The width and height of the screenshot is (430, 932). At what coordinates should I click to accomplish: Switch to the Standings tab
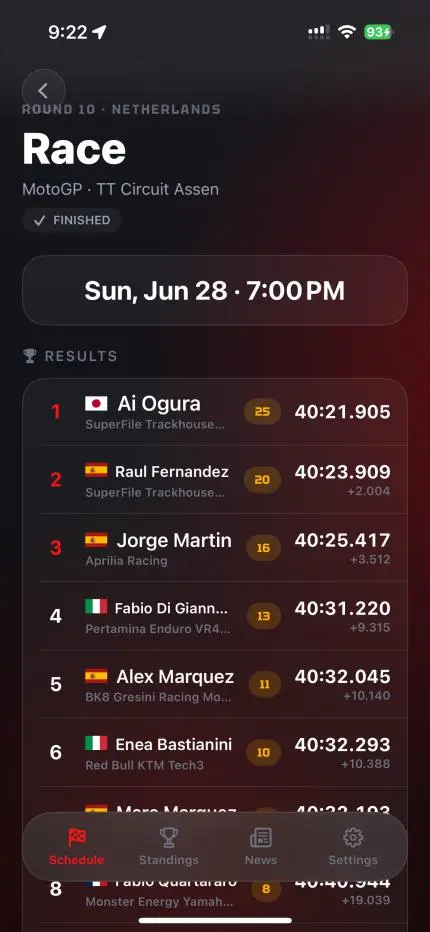click(169, 846)
